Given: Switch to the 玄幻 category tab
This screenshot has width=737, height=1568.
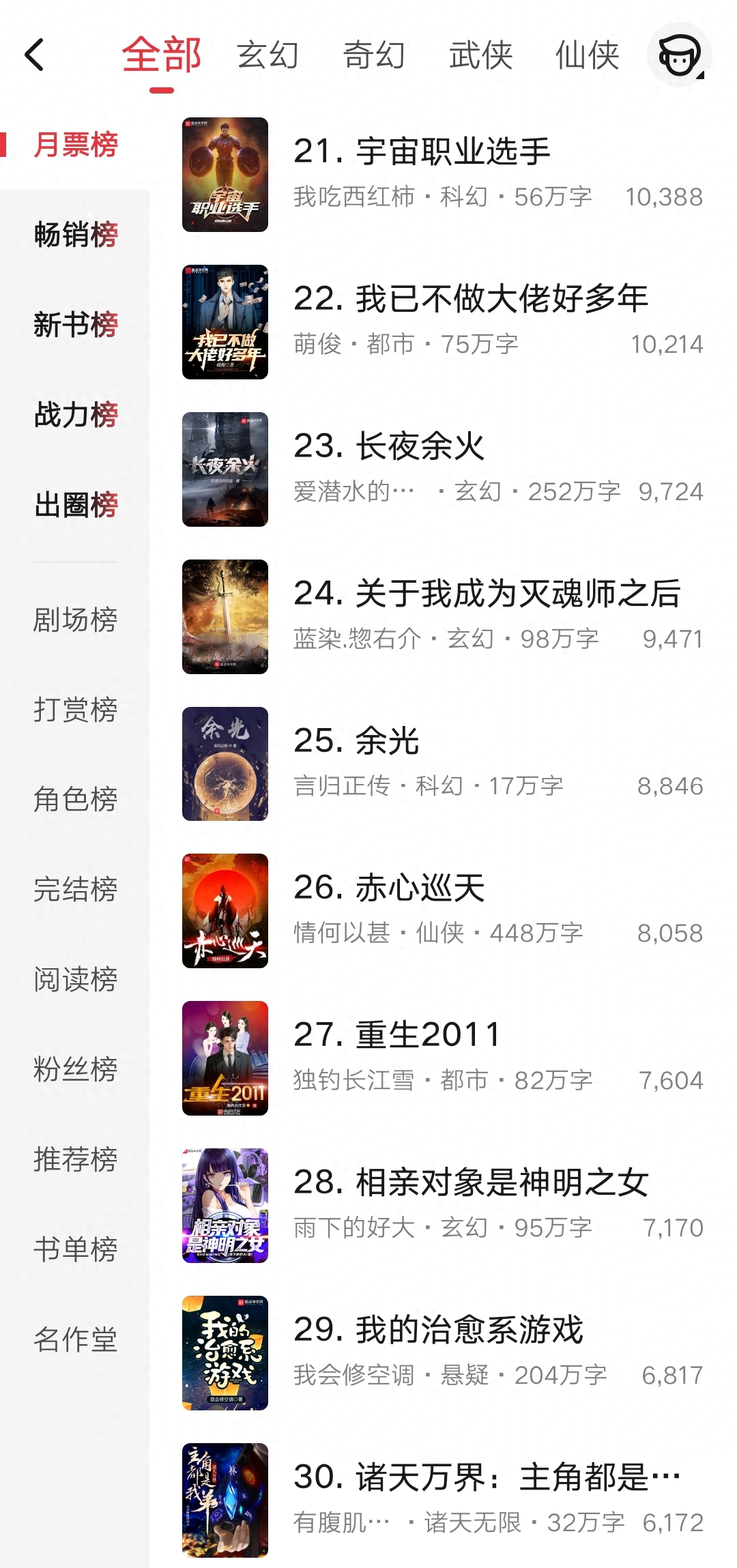Looking at the screenshot, I should [x=268, y=55].
